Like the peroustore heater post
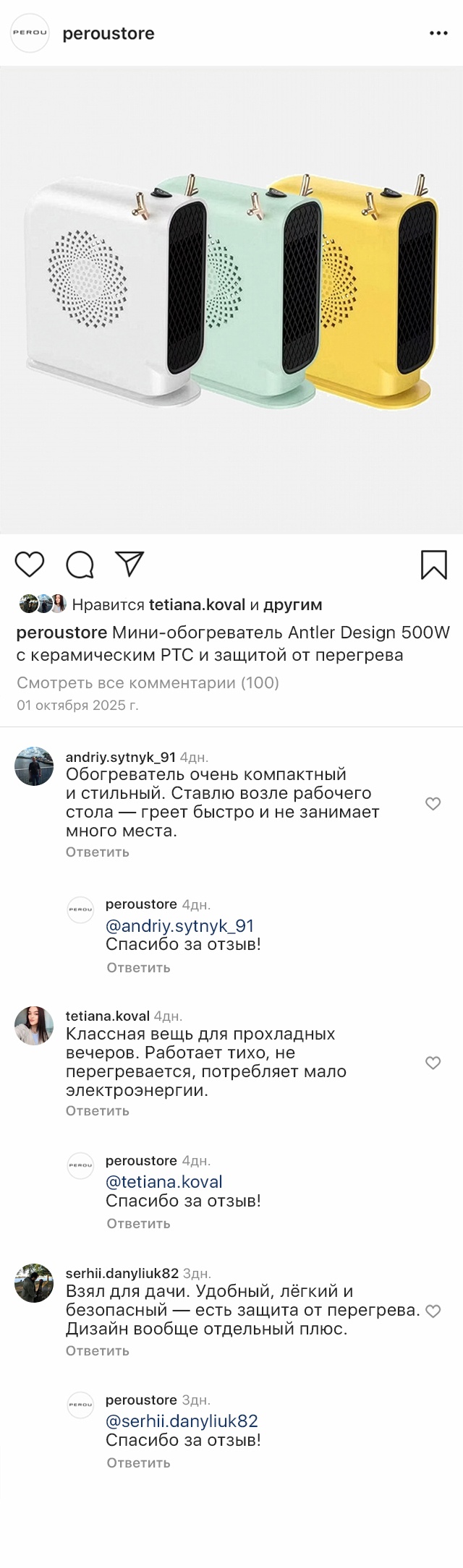Screen dimensions: 463x1568 pyautogui.click(x=30, y=565)
